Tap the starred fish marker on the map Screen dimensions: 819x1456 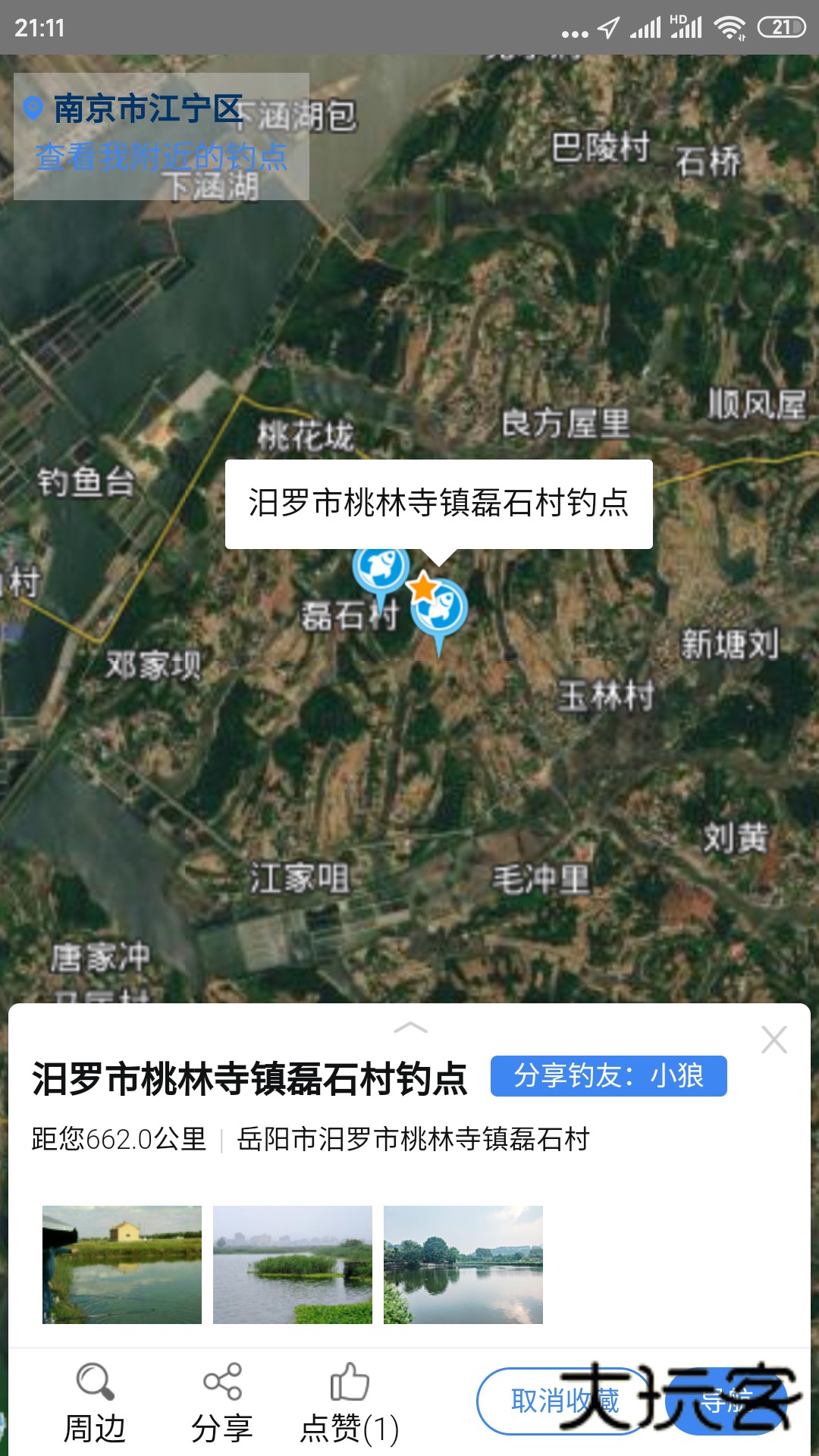click(438, 610)
